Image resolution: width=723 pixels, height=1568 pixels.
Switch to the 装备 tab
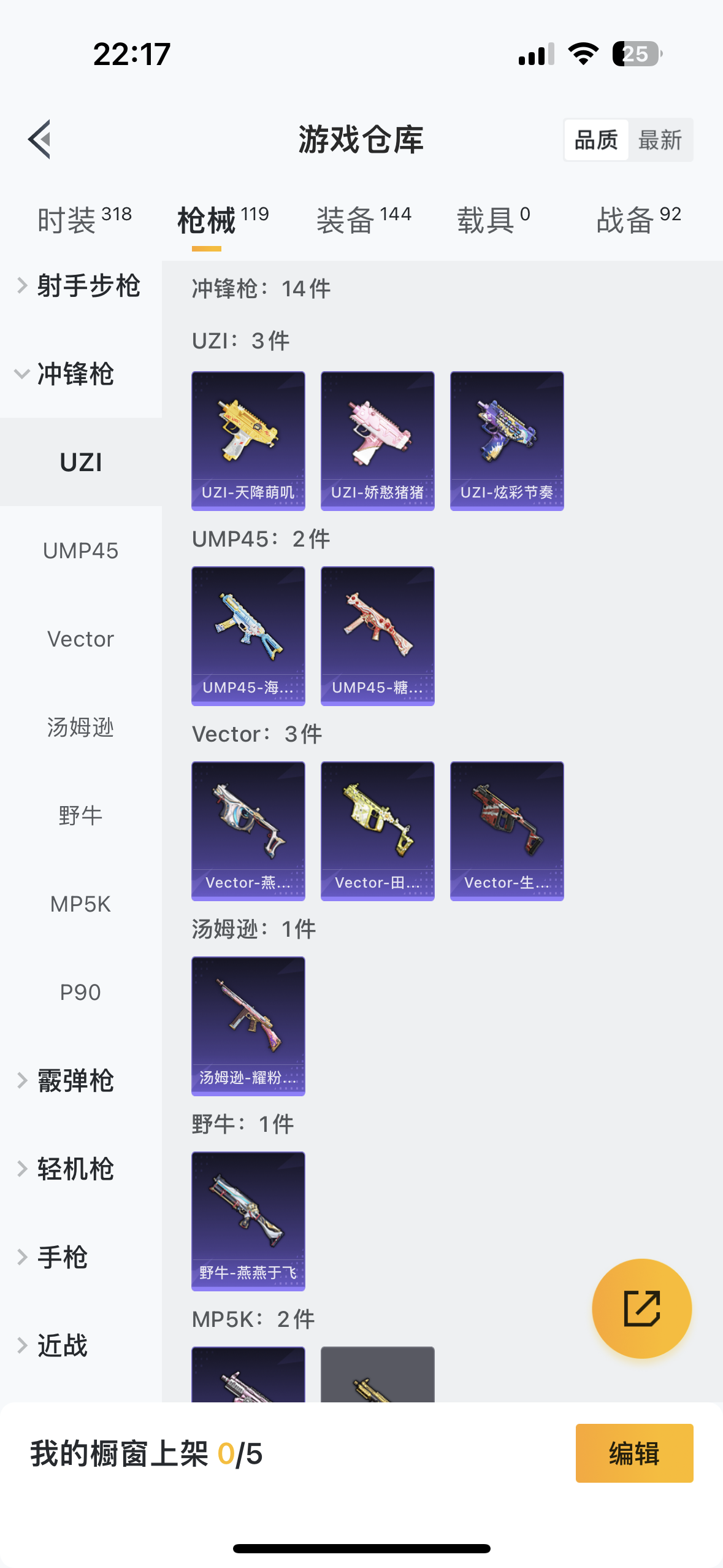[363, 220]
